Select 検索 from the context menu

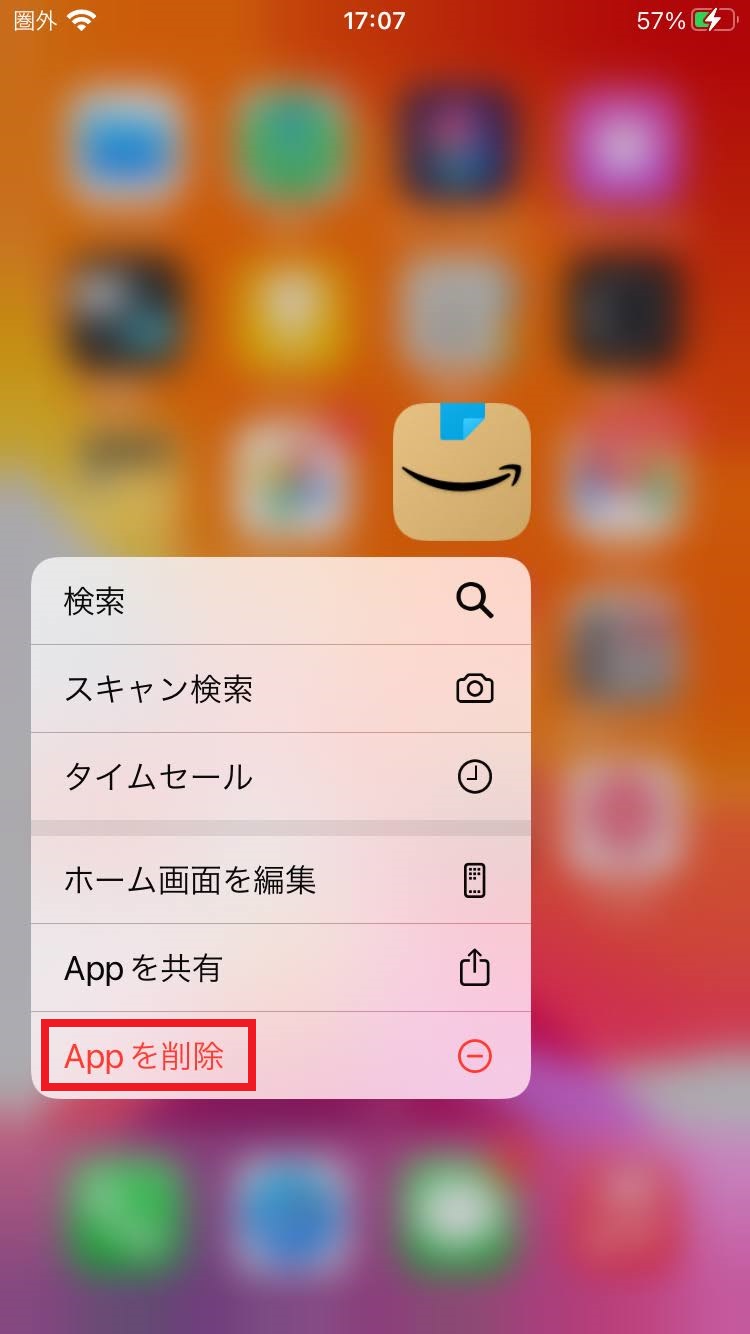[280, 601]
